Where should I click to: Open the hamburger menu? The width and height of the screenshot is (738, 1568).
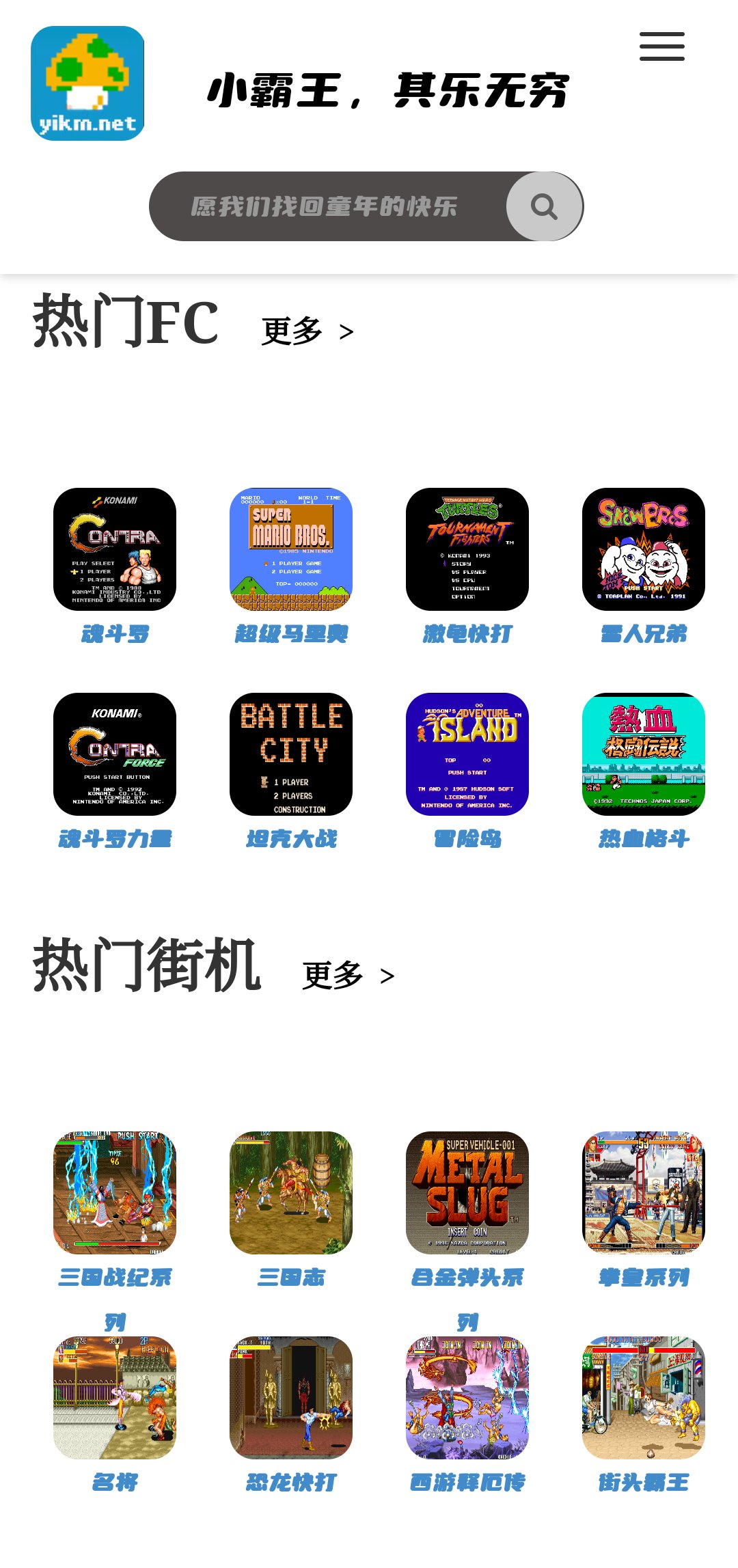point(661,46)
